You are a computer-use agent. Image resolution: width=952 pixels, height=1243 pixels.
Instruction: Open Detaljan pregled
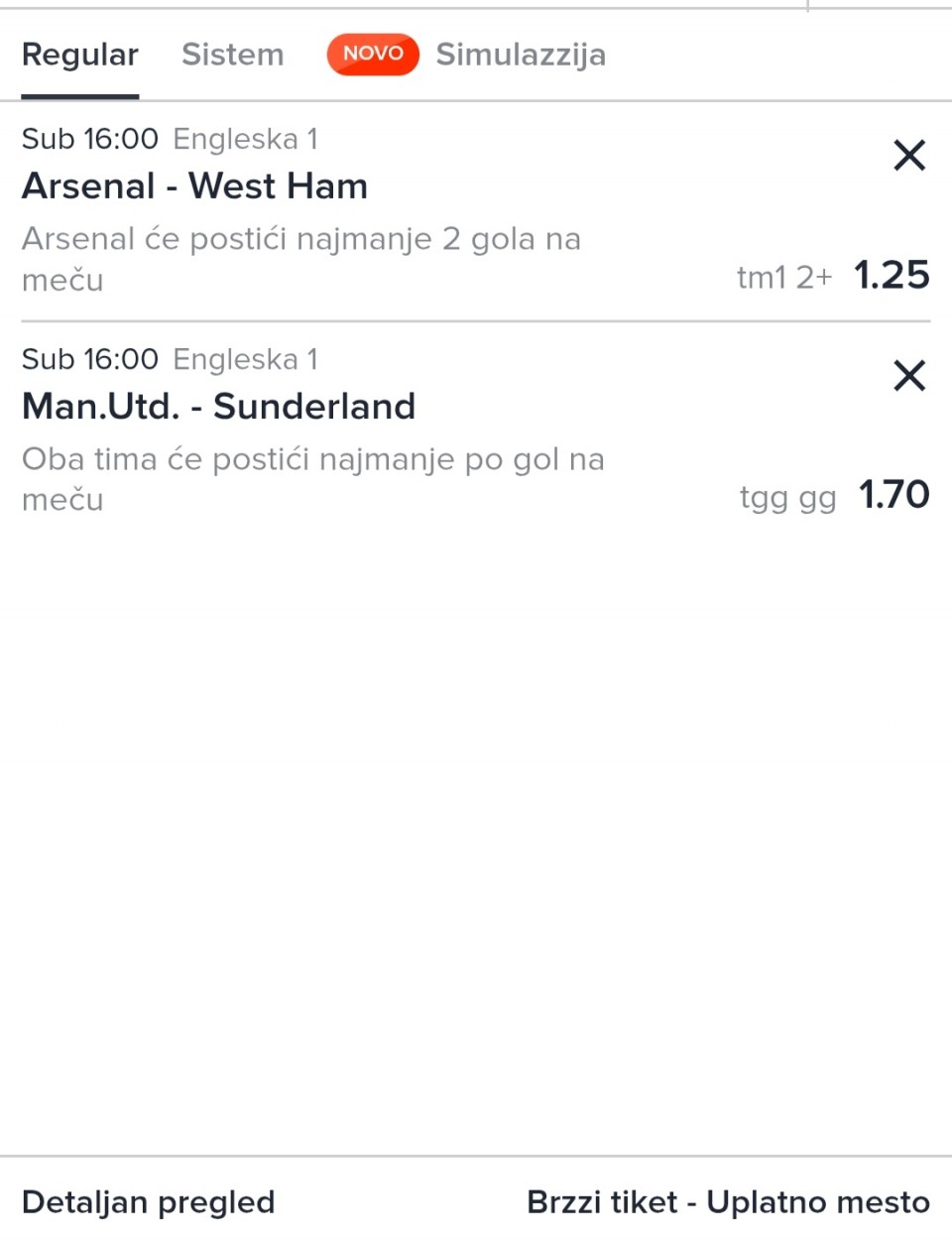click(x=149, y=1201)
